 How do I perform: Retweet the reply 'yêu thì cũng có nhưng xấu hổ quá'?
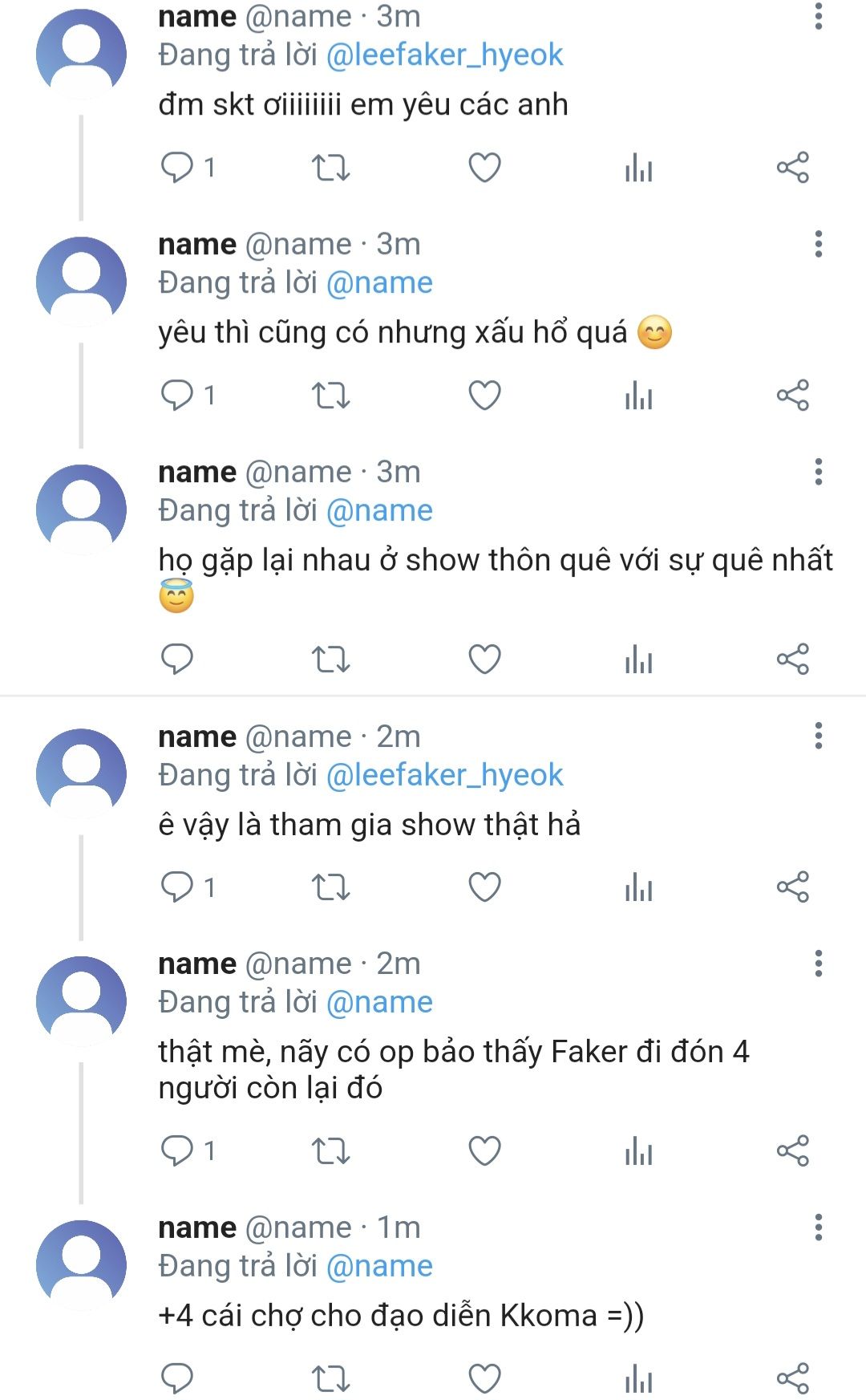coord(330,396)
